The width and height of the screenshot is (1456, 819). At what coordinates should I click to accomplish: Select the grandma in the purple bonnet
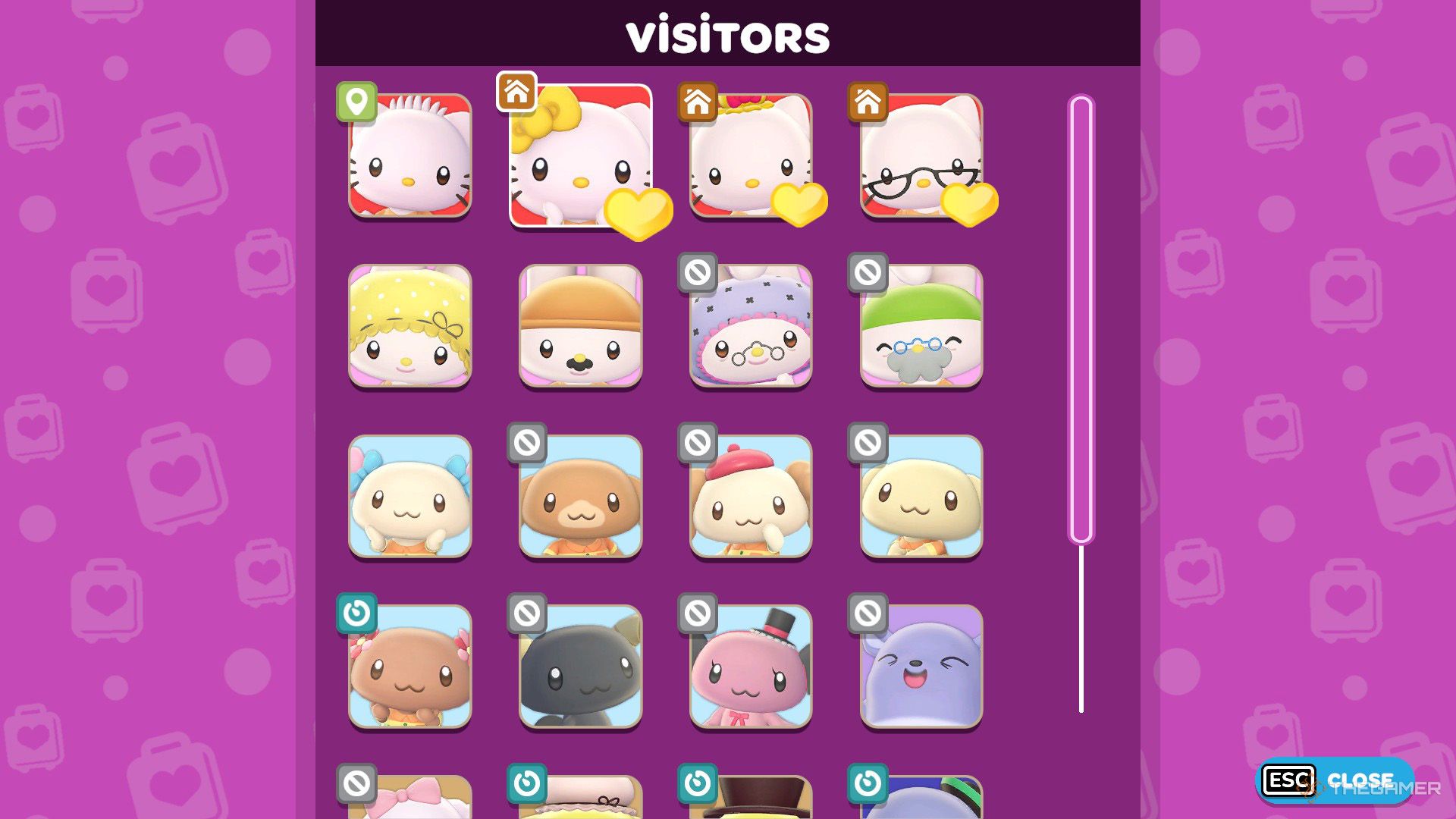tap(751, 326)
